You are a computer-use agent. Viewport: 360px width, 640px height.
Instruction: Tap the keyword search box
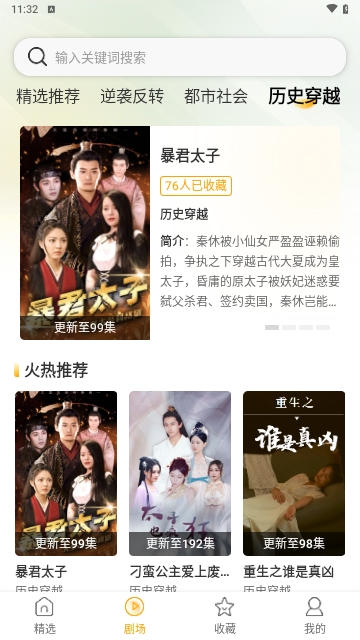pyautogui.click(x=180, y=57)
